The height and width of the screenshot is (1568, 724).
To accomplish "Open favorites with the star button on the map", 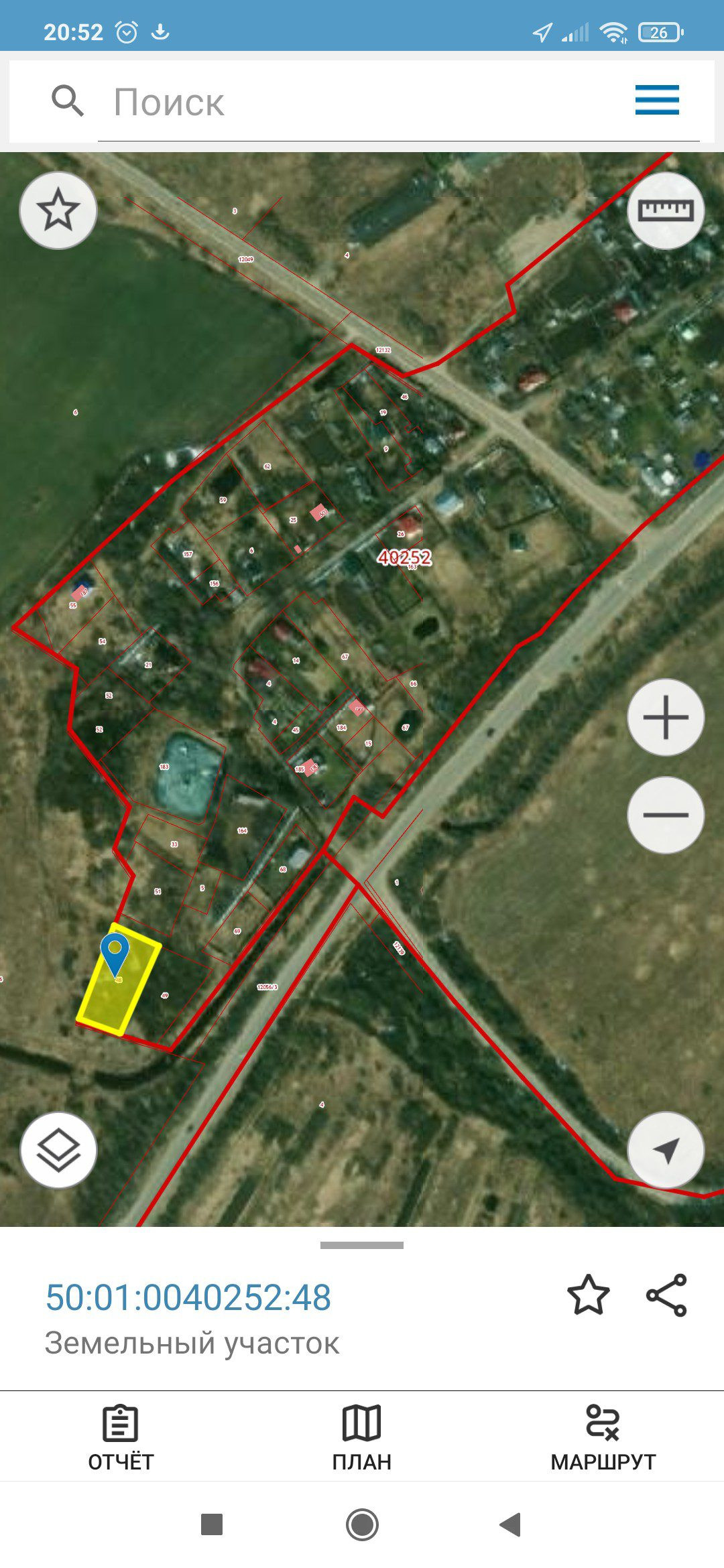I will click(58, 210).
